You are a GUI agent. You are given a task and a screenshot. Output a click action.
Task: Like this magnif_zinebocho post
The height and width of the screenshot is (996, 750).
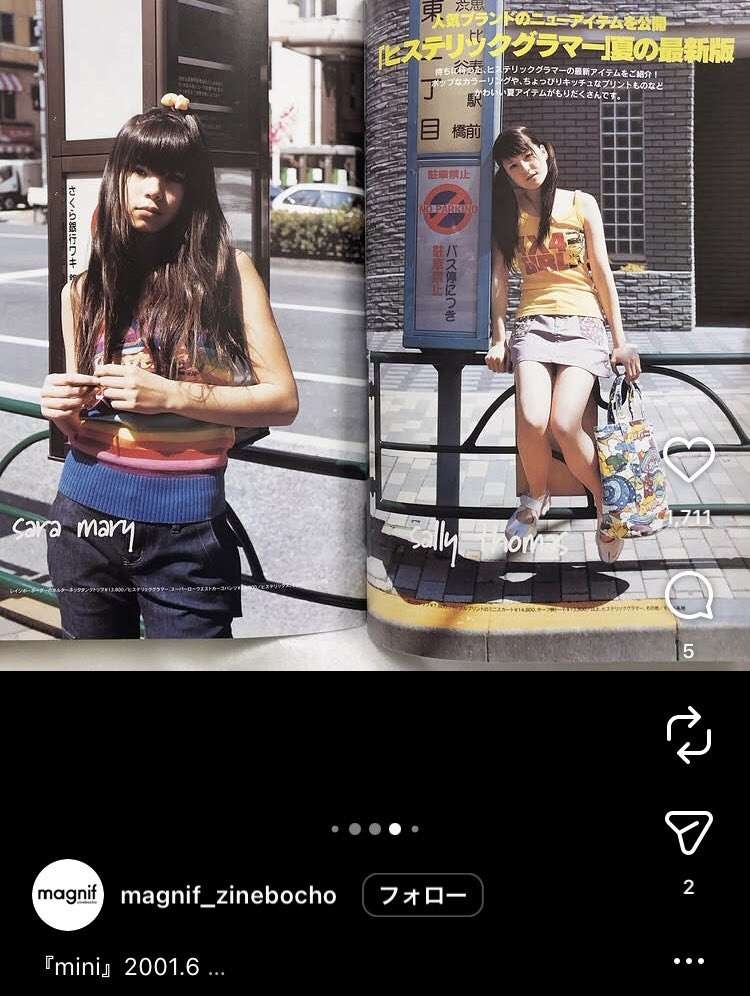(x=689, y=462)
